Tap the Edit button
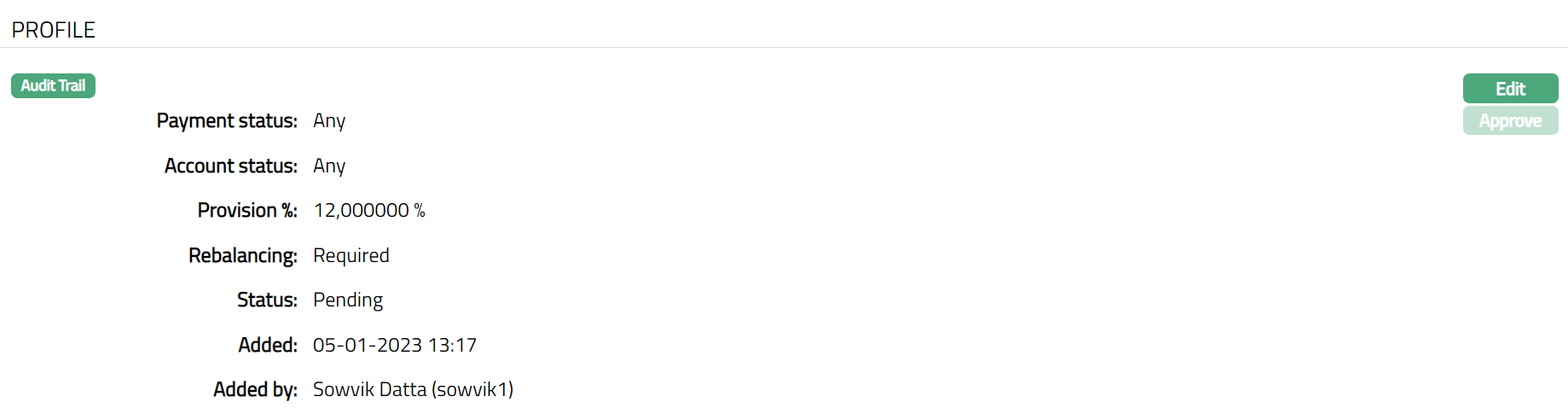The image size is (1568, 414). 1509,89
